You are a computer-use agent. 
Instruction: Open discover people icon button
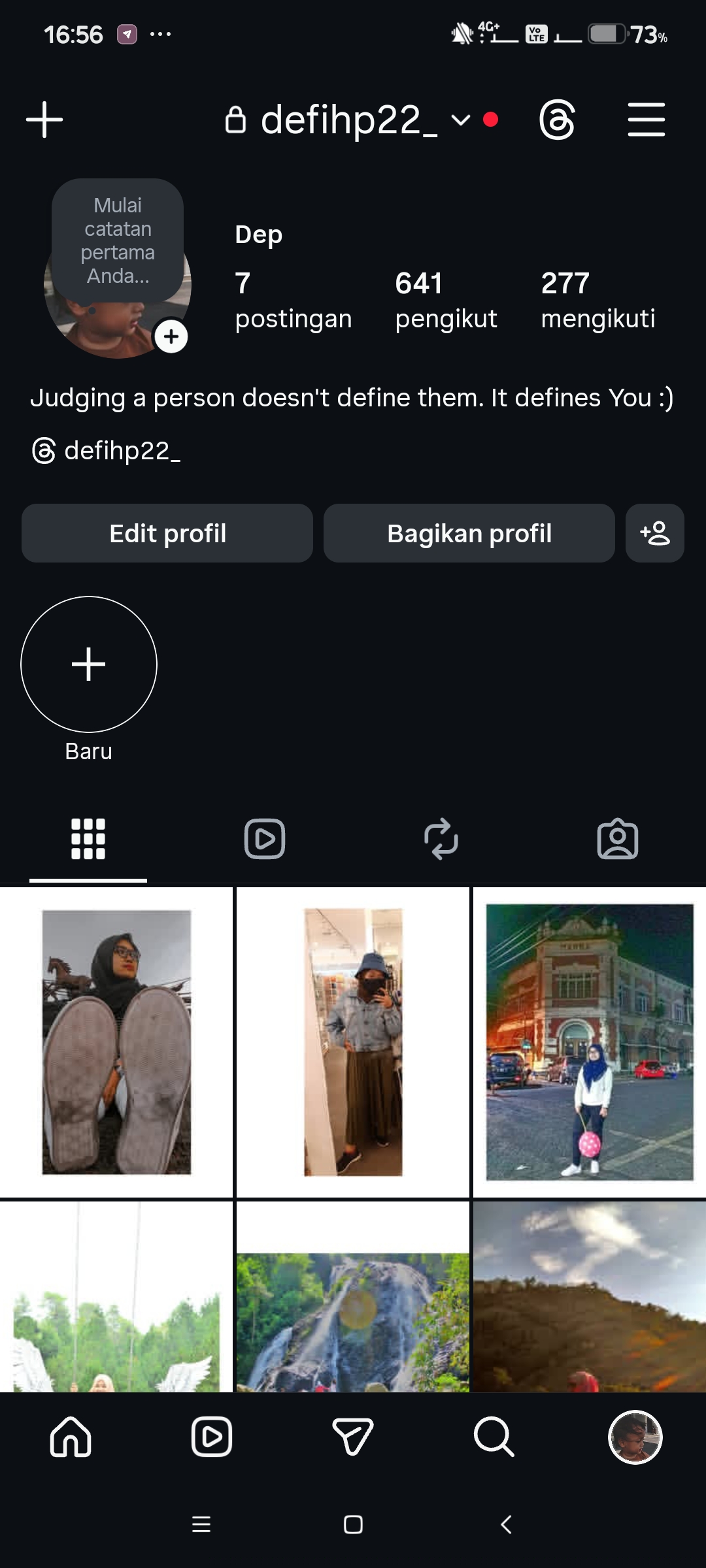click(x=655, y=533)
